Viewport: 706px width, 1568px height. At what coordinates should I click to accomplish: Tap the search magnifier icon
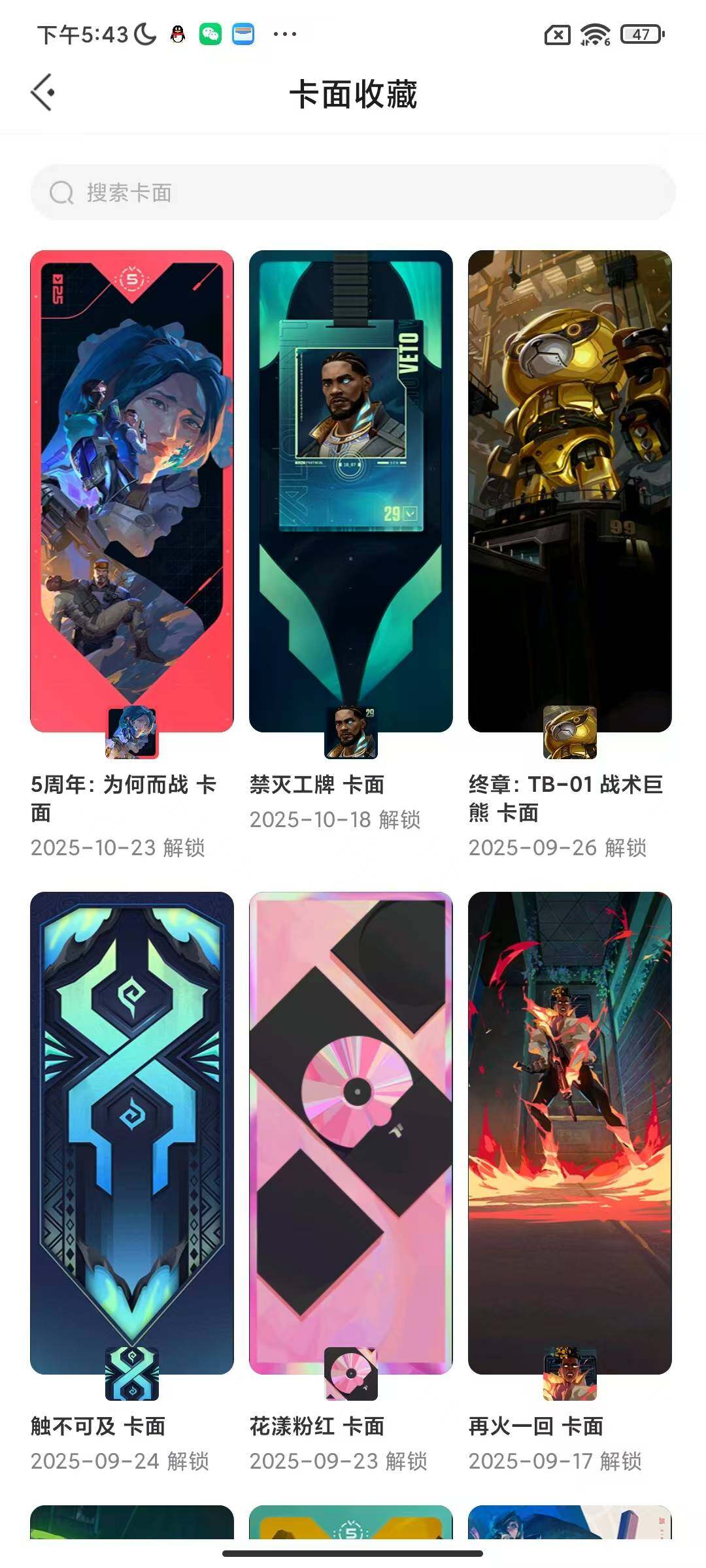pos(62,193)
